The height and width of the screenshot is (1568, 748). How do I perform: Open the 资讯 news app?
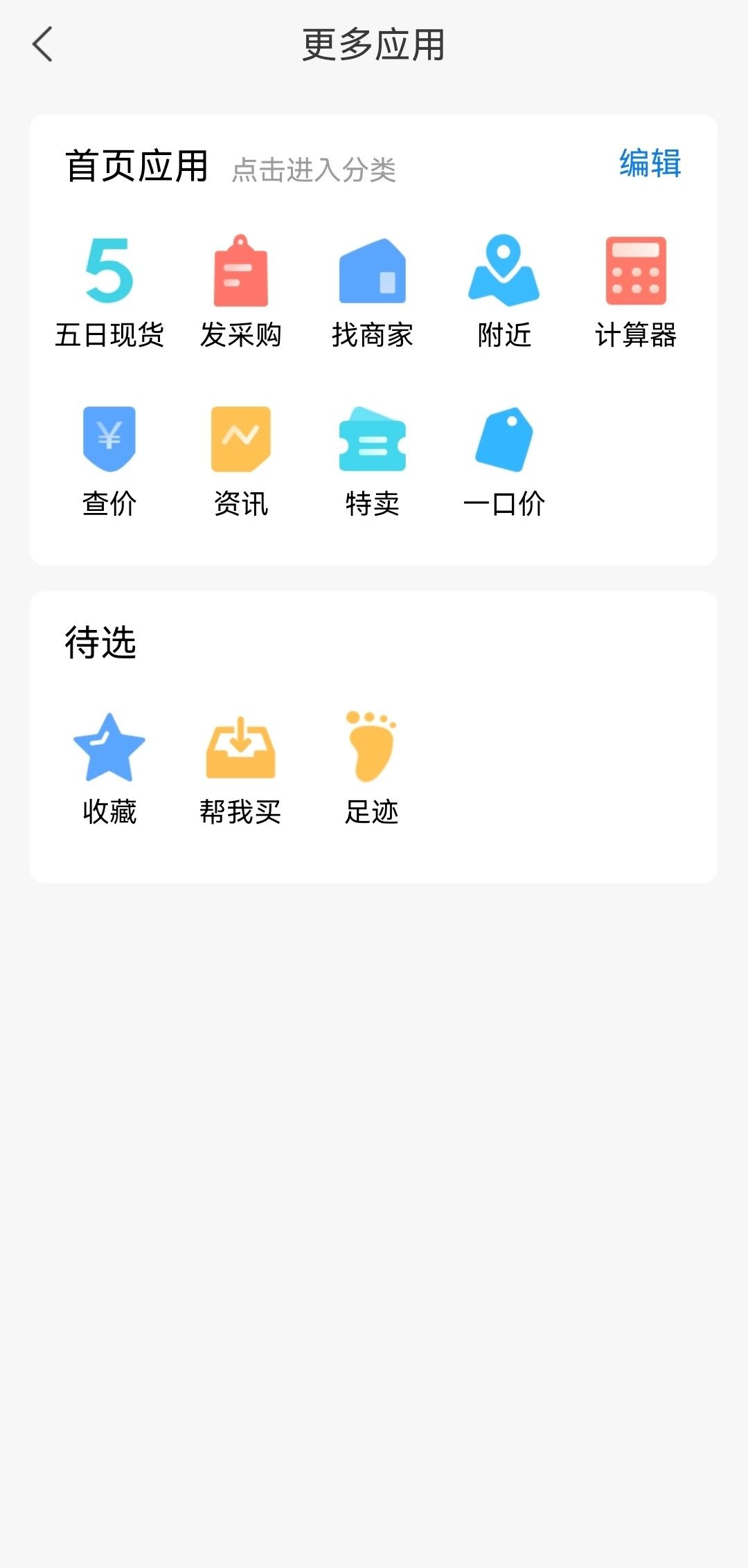(x=240, y=461)
